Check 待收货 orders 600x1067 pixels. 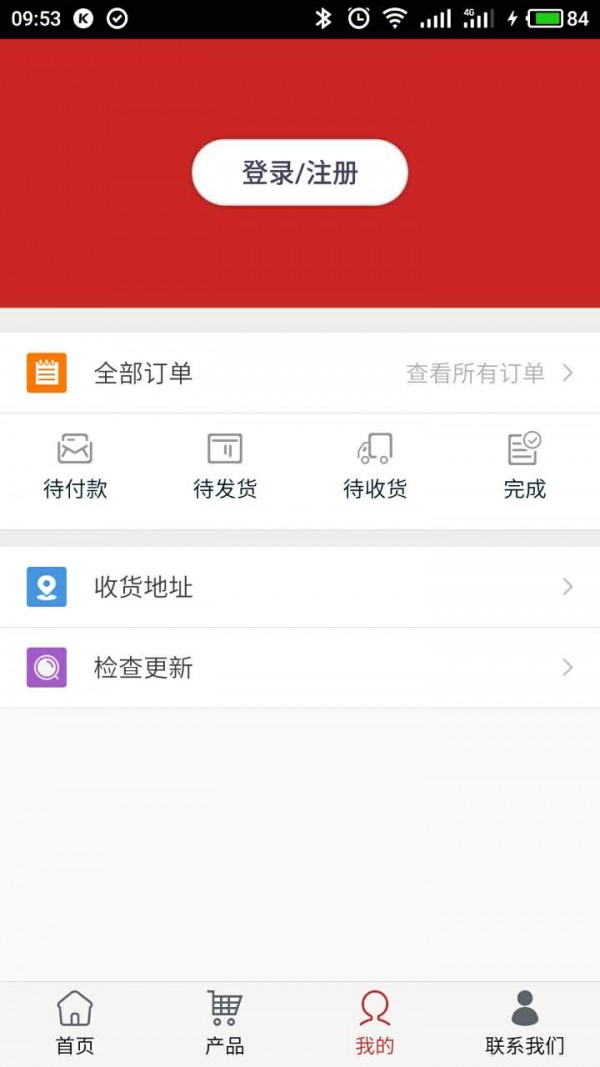tap(375, 467)
